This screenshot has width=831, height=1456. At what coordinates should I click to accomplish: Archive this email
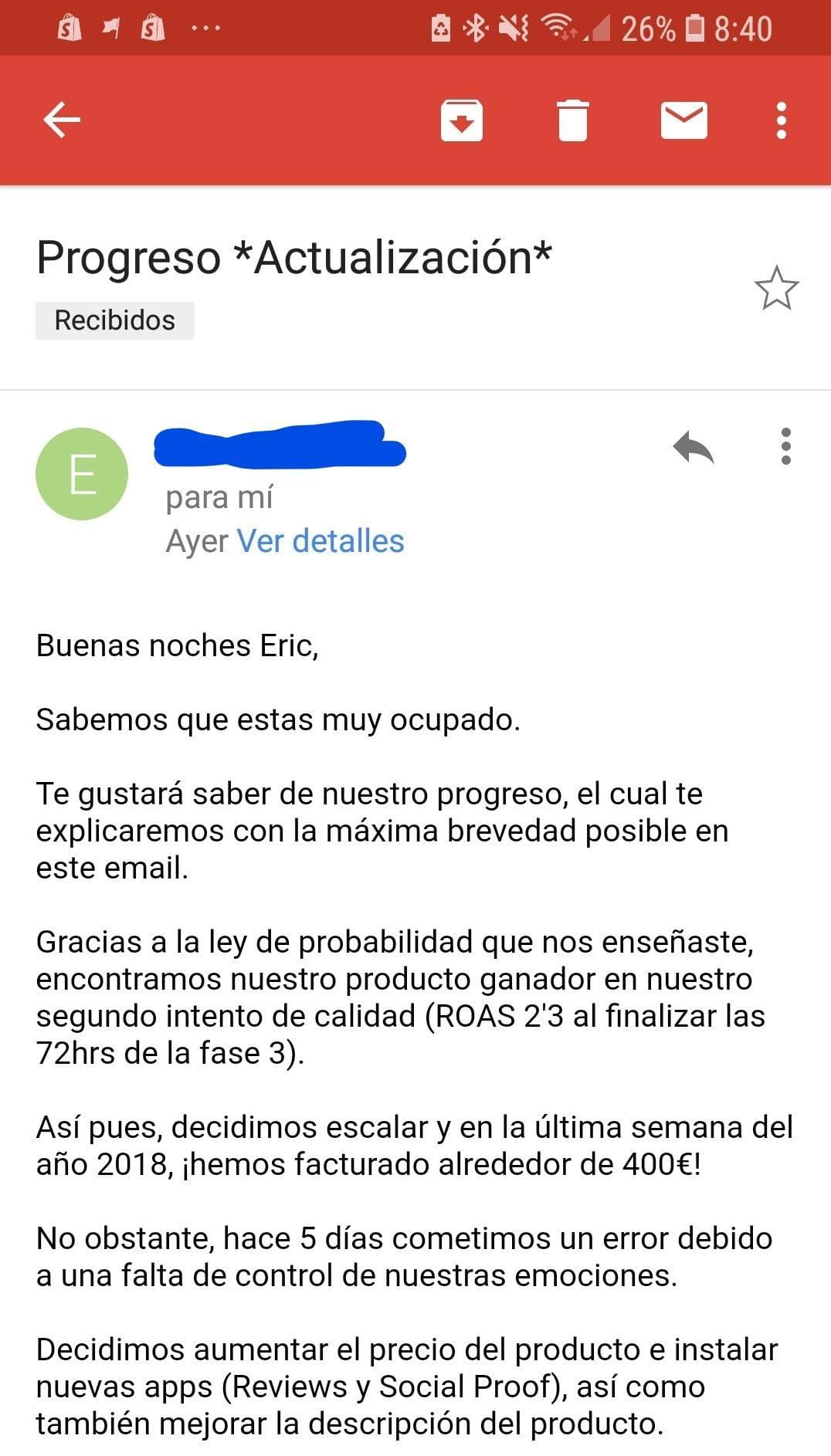(461, 120)
